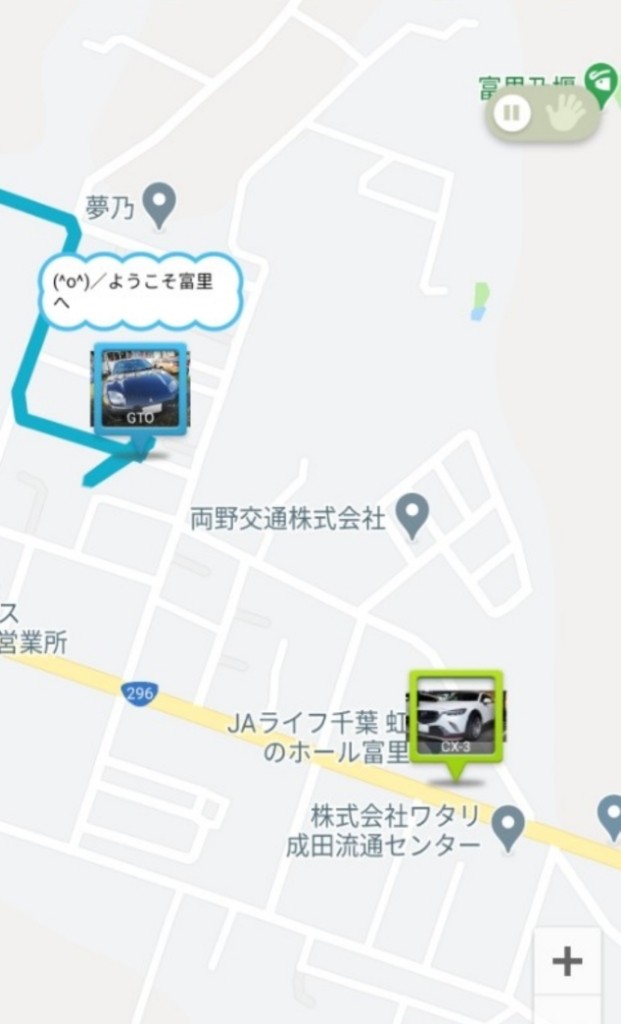Select the 株式会社ワタリ成田流通センター pin
Screen dimensions: 621x1024
508,828
